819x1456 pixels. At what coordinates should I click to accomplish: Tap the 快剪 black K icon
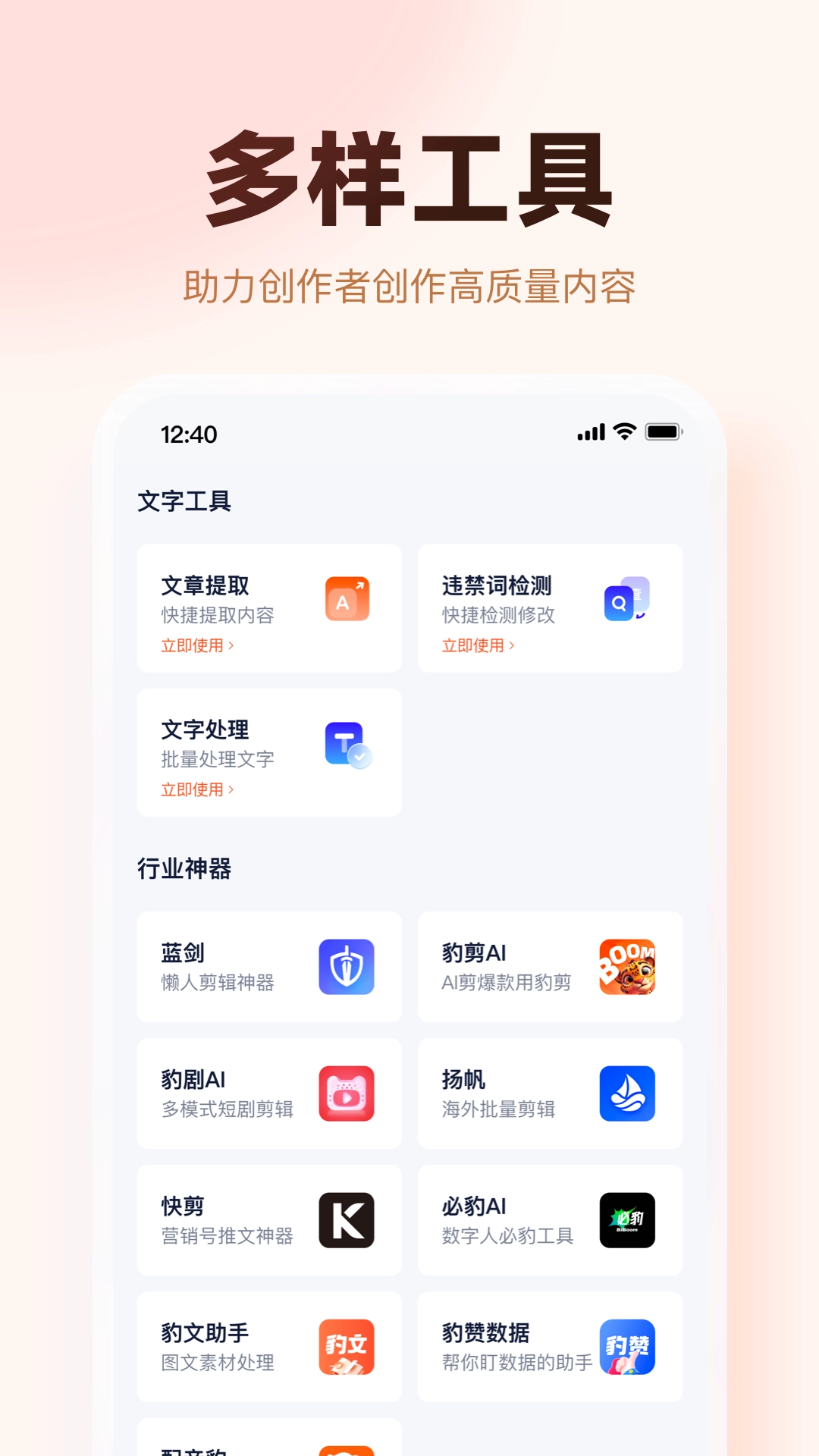coord(347,1219)
